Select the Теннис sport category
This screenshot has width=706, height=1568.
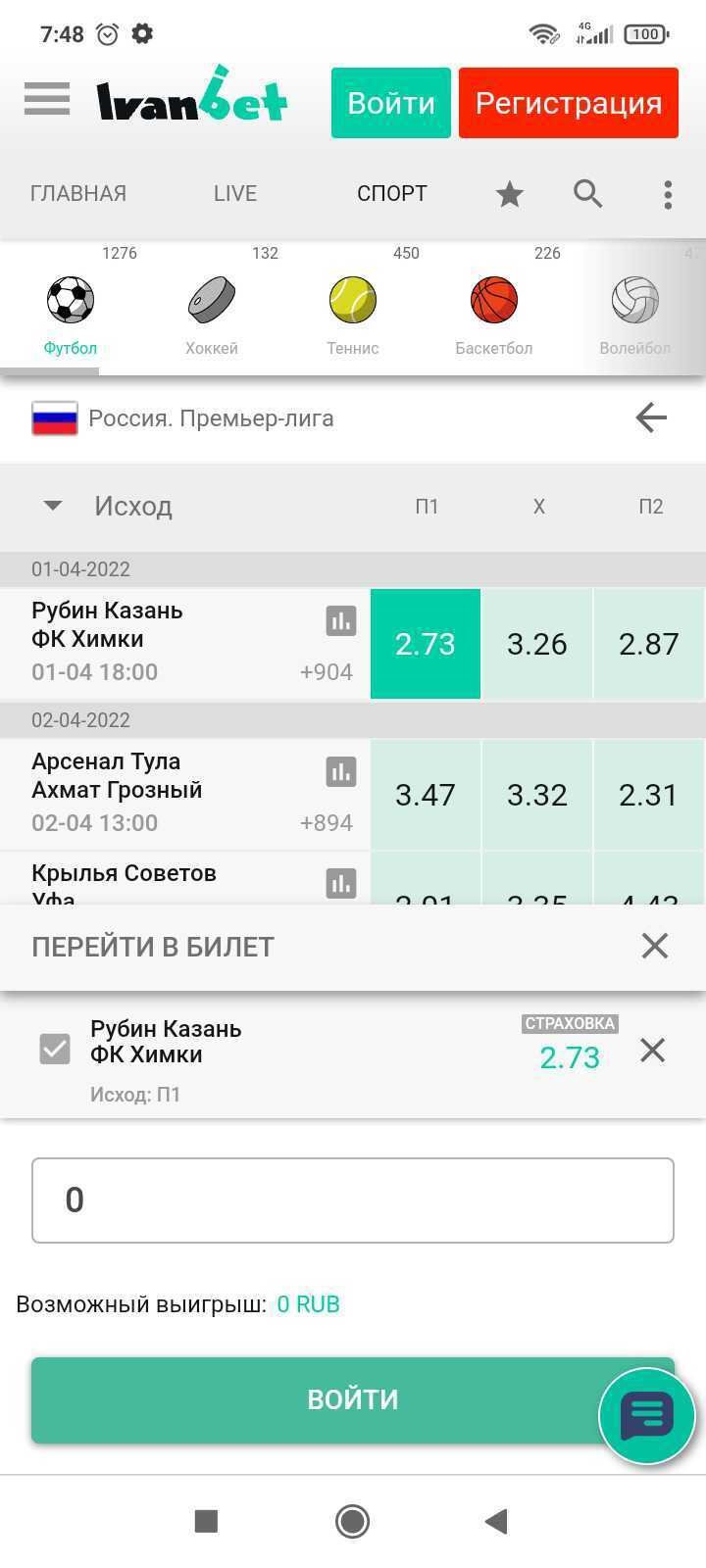(353, 314)
